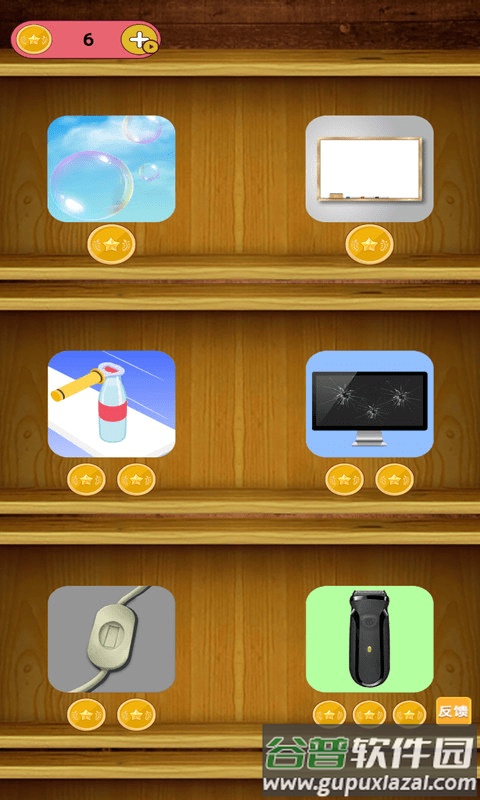Open the electric shaver tile

click(x=370, y=639)
